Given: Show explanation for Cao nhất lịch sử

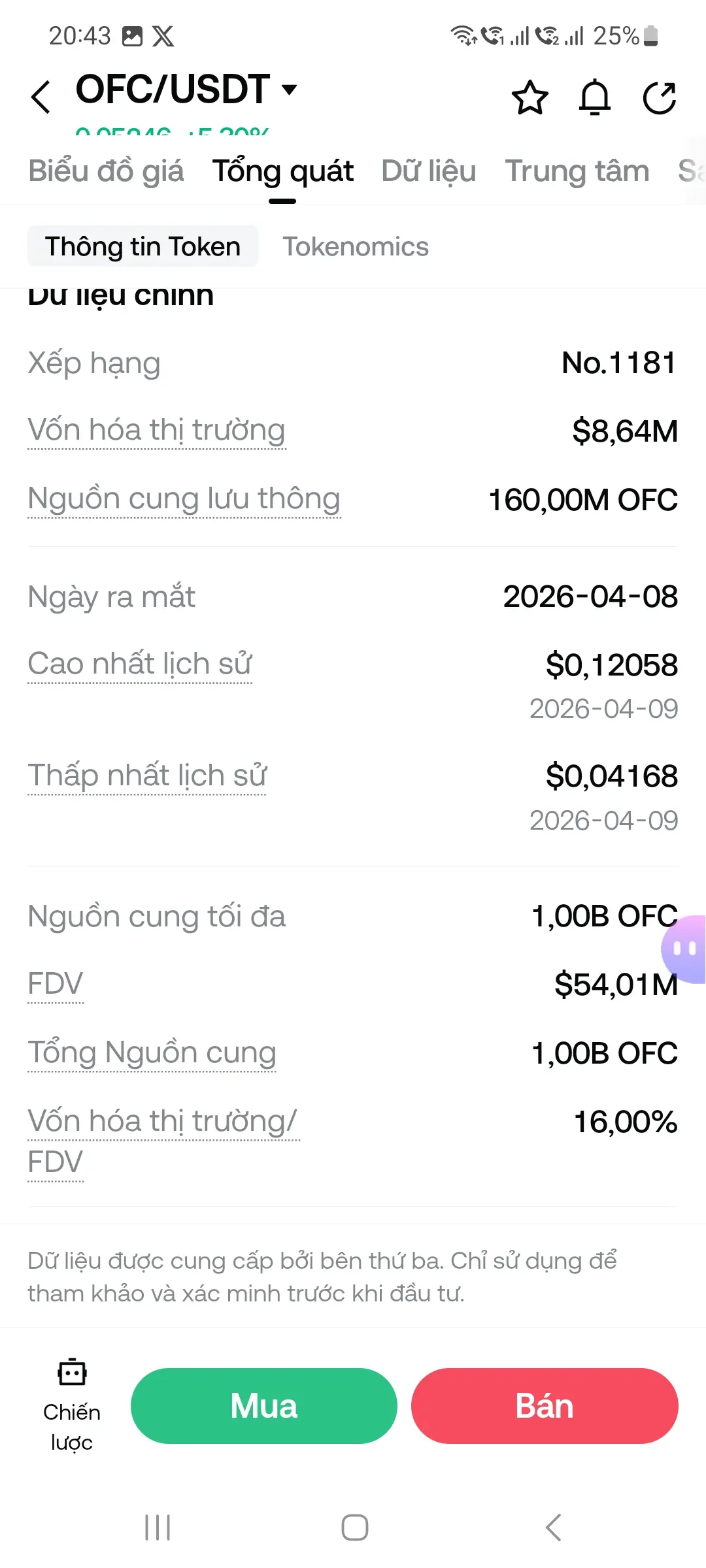Looking at the screenshot, I should [140, 664].
